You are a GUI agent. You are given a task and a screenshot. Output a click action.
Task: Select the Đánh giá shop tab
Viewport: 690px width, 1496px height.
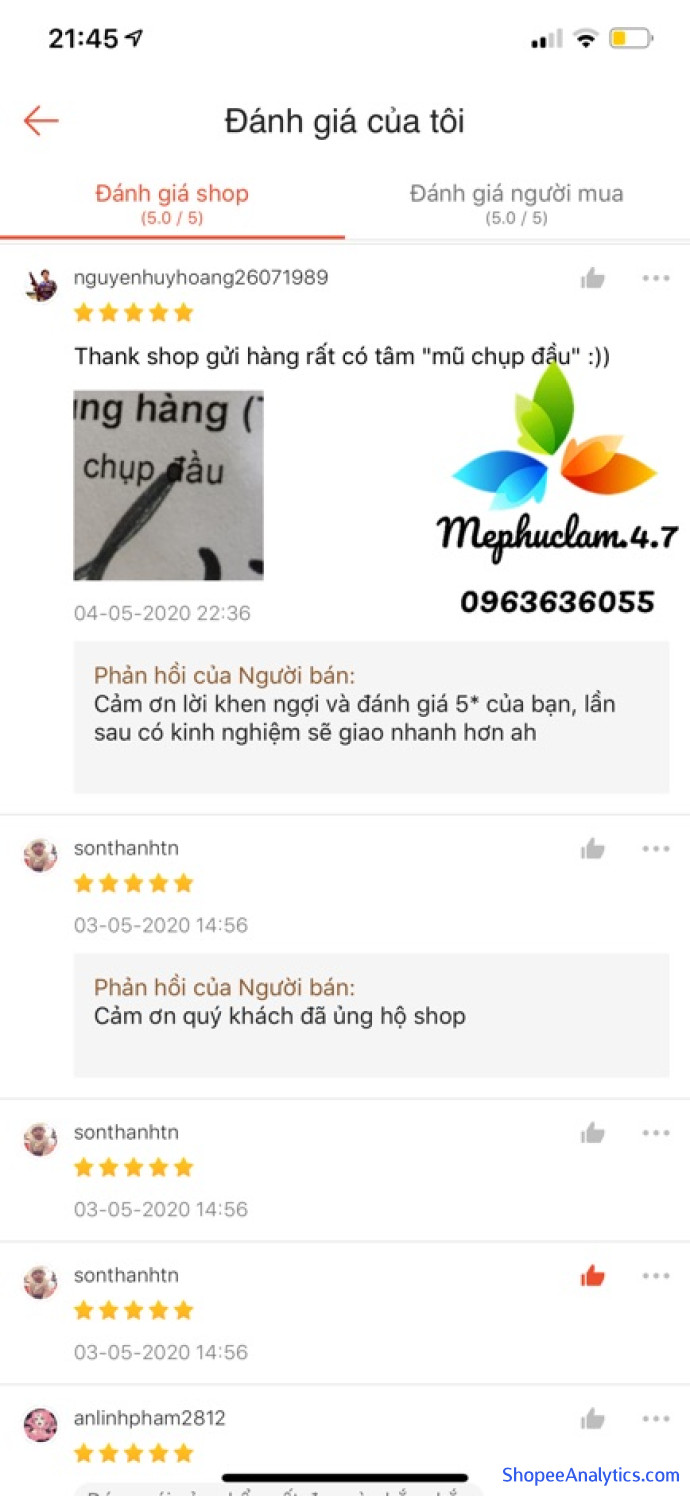click(172, 202)
